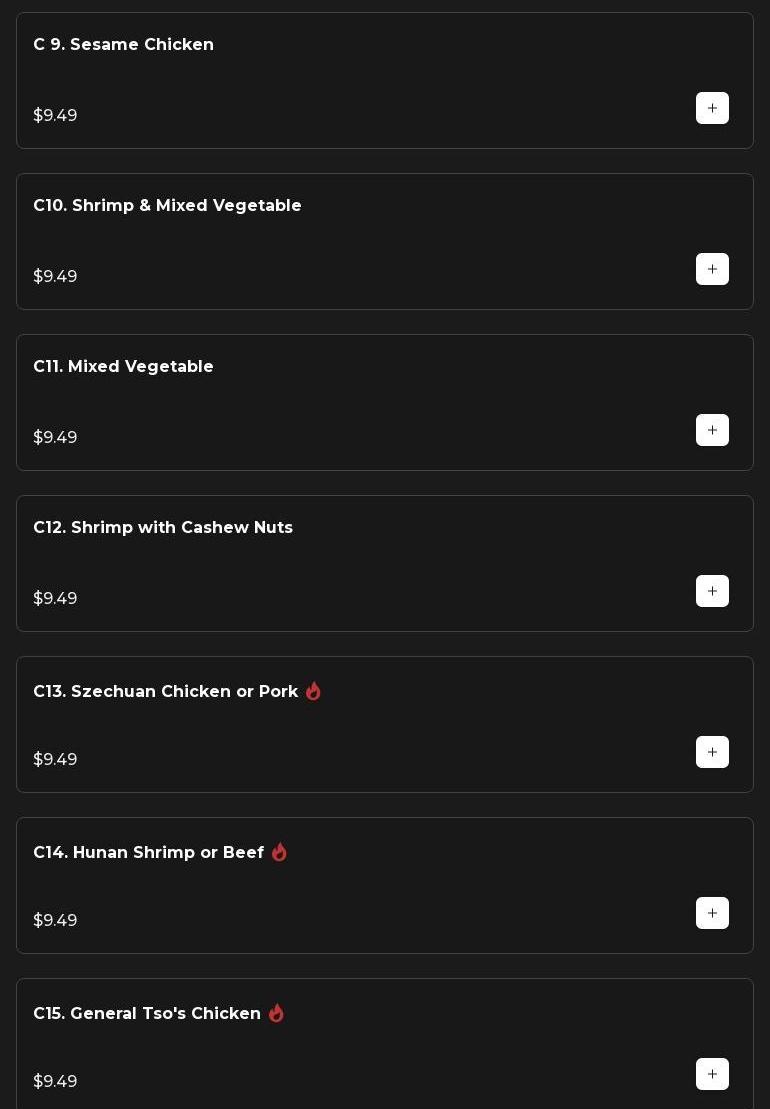The width and height of the screenshot is (770, 1109).
Task: Add C13. Szechuan Chicken or Pork
Action: coord(712,752)
